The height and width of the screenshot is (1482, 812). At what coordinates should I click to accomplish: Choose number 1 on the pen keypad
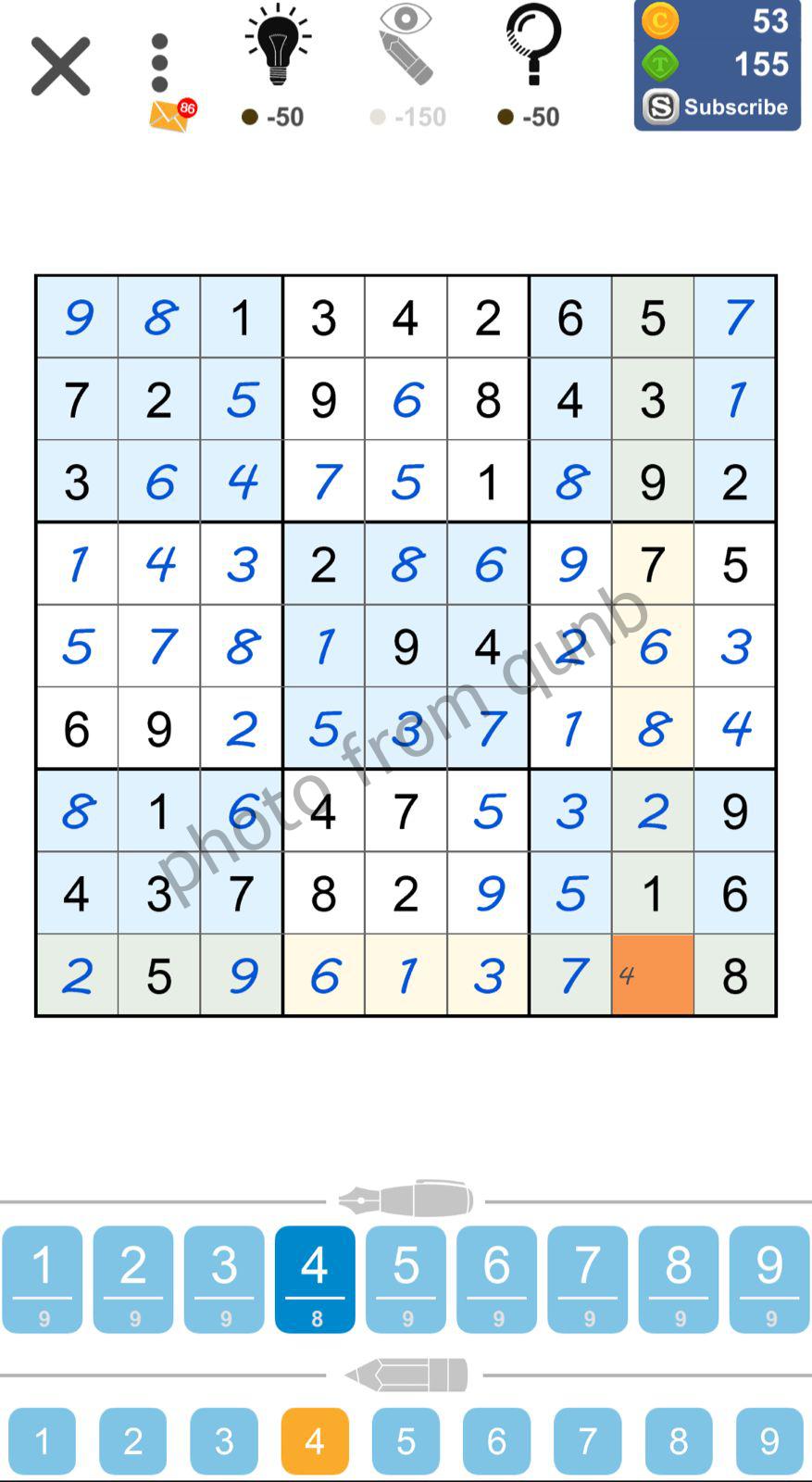(x=42, y=1279)
